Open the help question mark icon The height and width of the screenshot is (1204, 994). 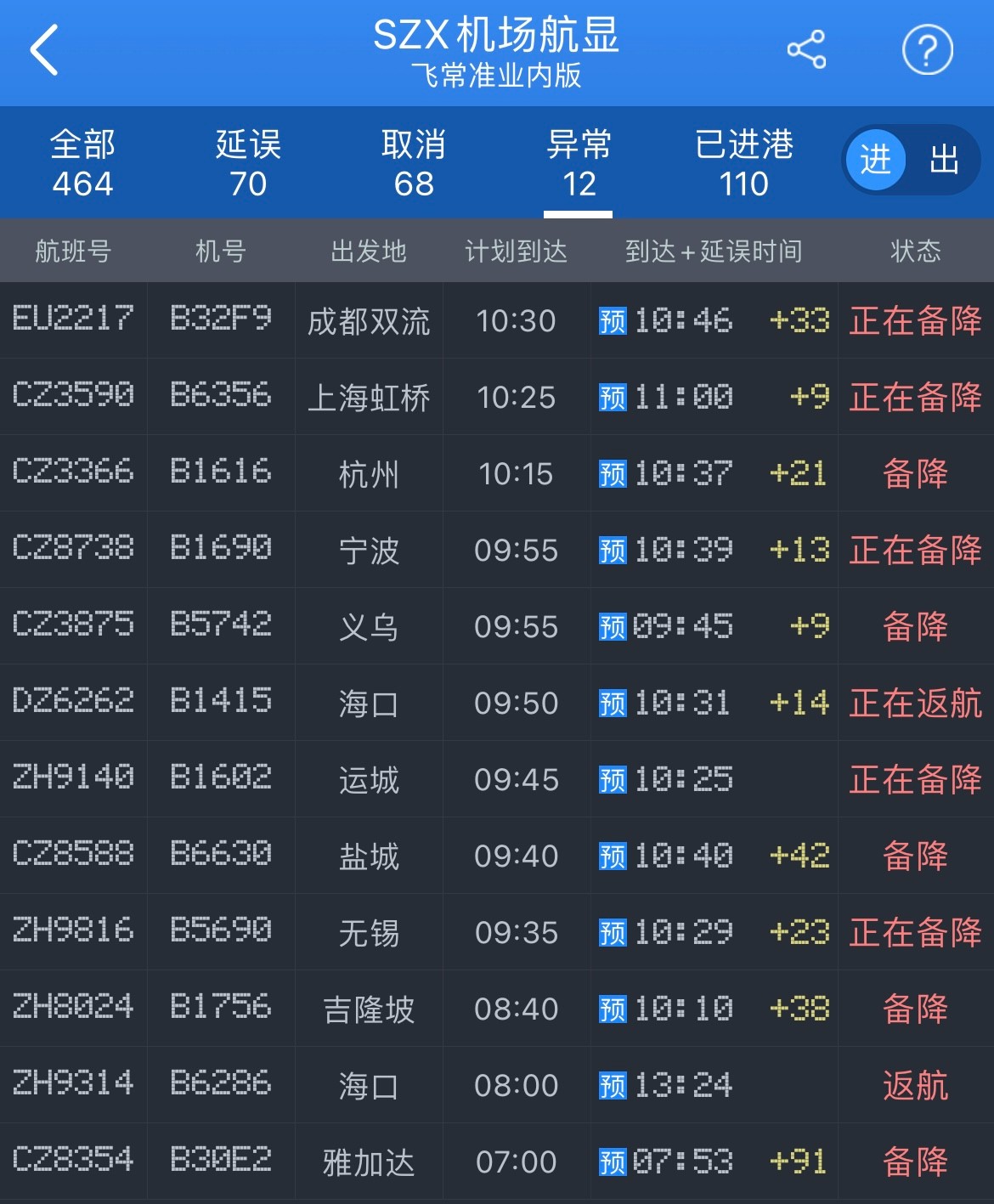point(927,50)
